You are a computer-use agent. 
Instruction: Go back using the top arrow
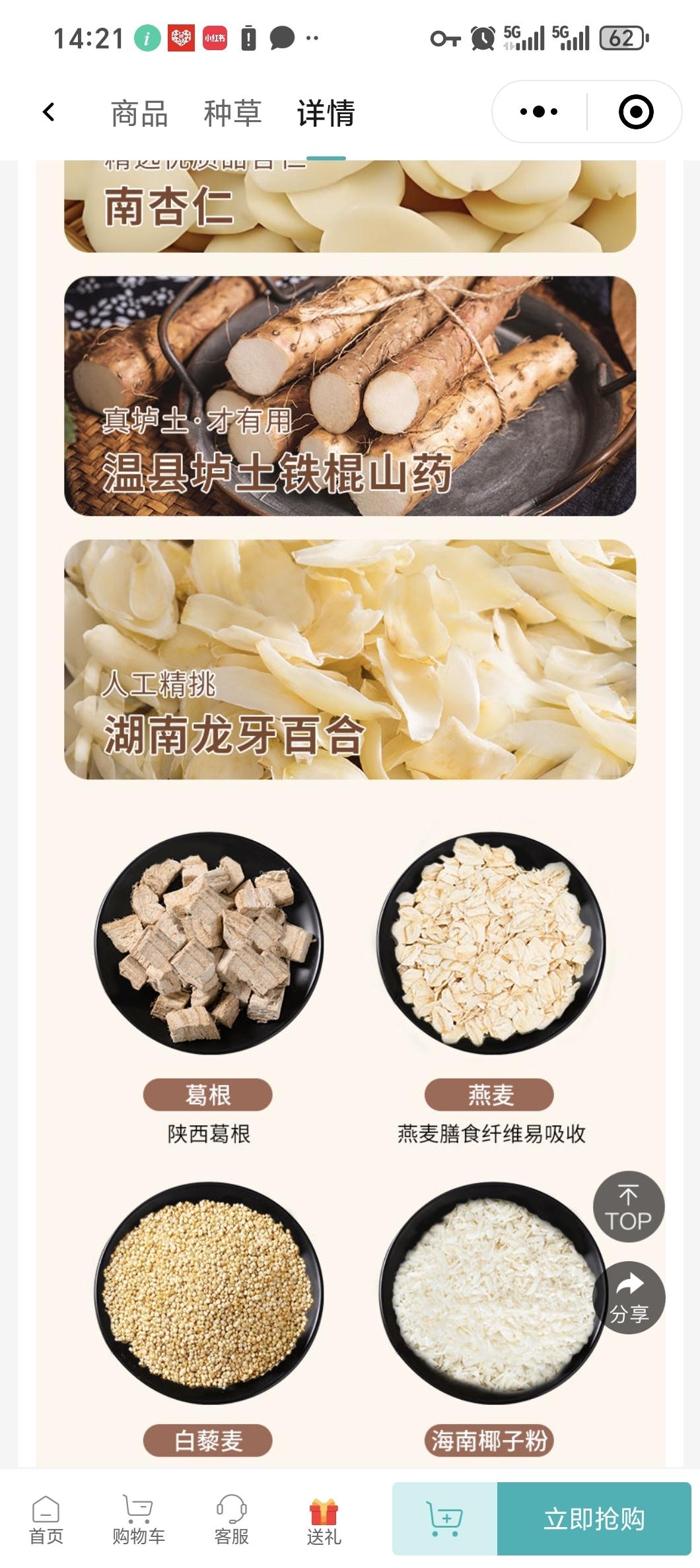pos(48,112)
